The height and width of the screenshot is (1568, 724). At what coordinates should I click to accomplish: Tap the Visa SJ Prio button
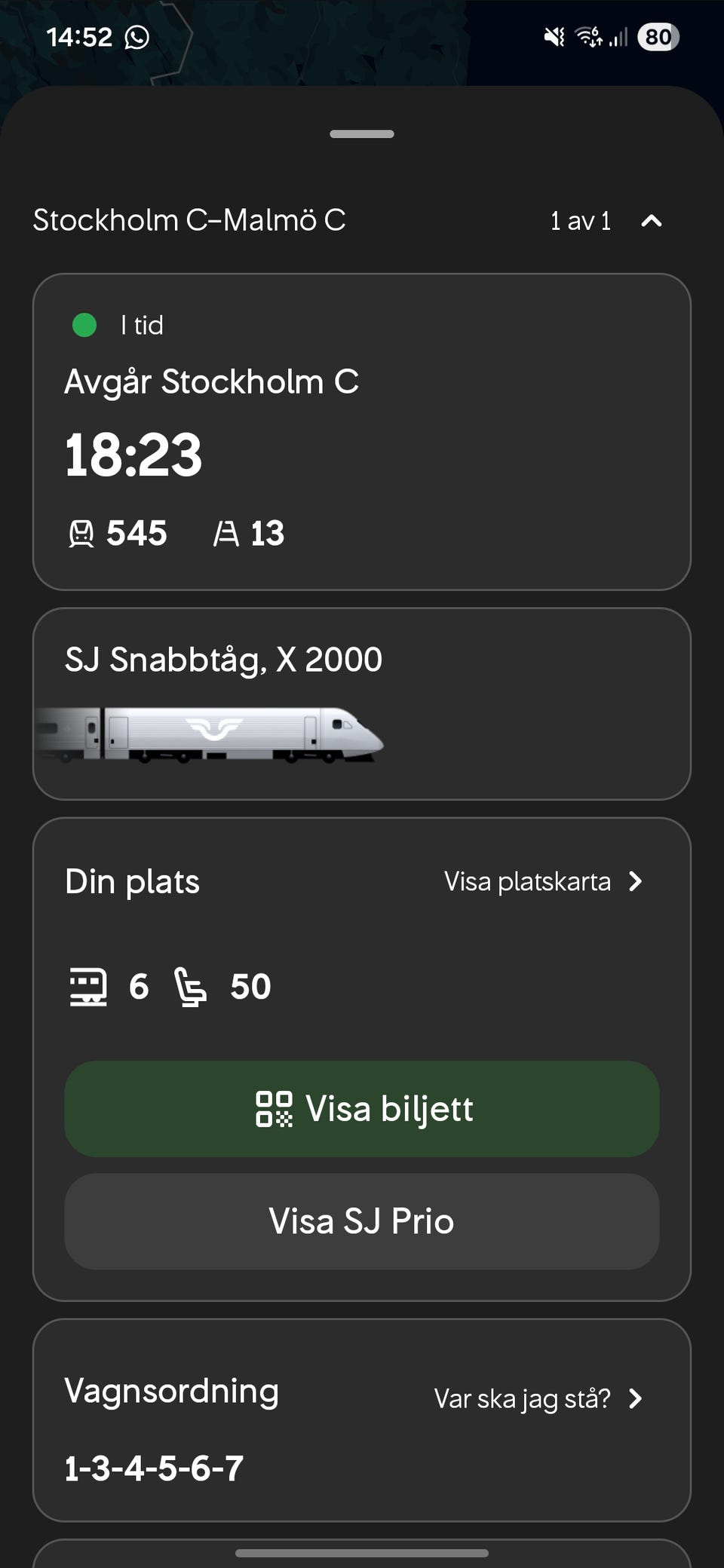click(x=362, y=1221)
